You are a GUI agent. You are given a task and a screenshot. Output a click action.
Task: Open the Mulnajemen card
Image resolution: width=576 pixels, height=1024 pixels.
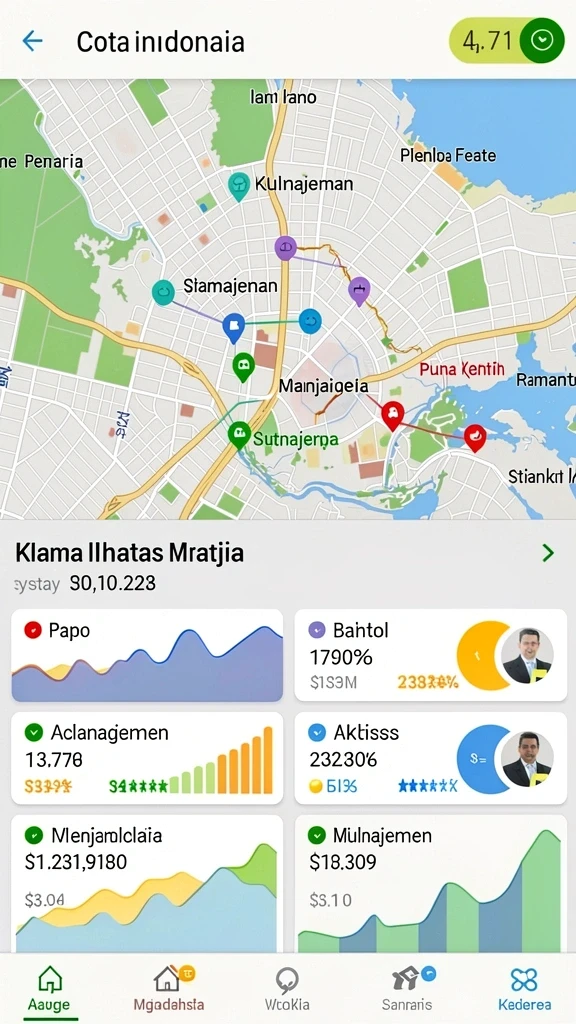(x=430, y=883)
